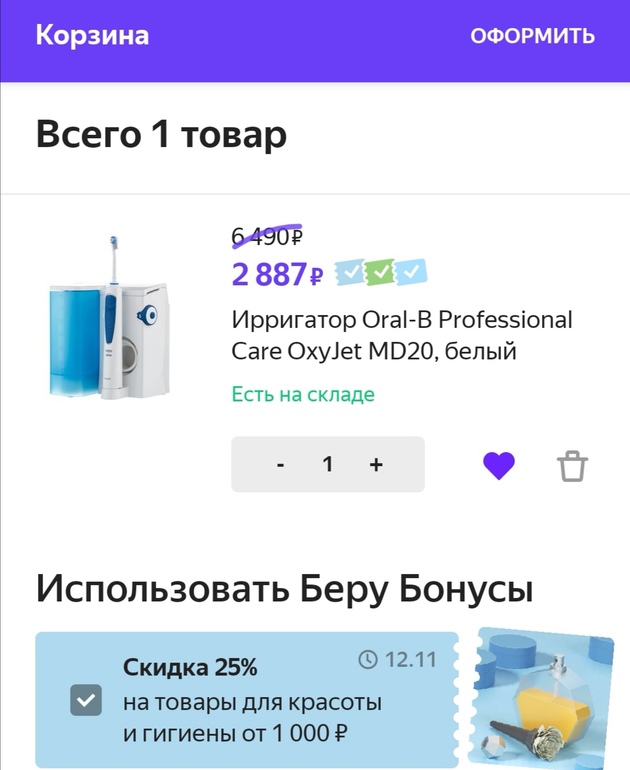Open Иrrigator Oral-B Professional Care product title
The height and width of the screenshot is (770, 630).
(x=401, y=336)
